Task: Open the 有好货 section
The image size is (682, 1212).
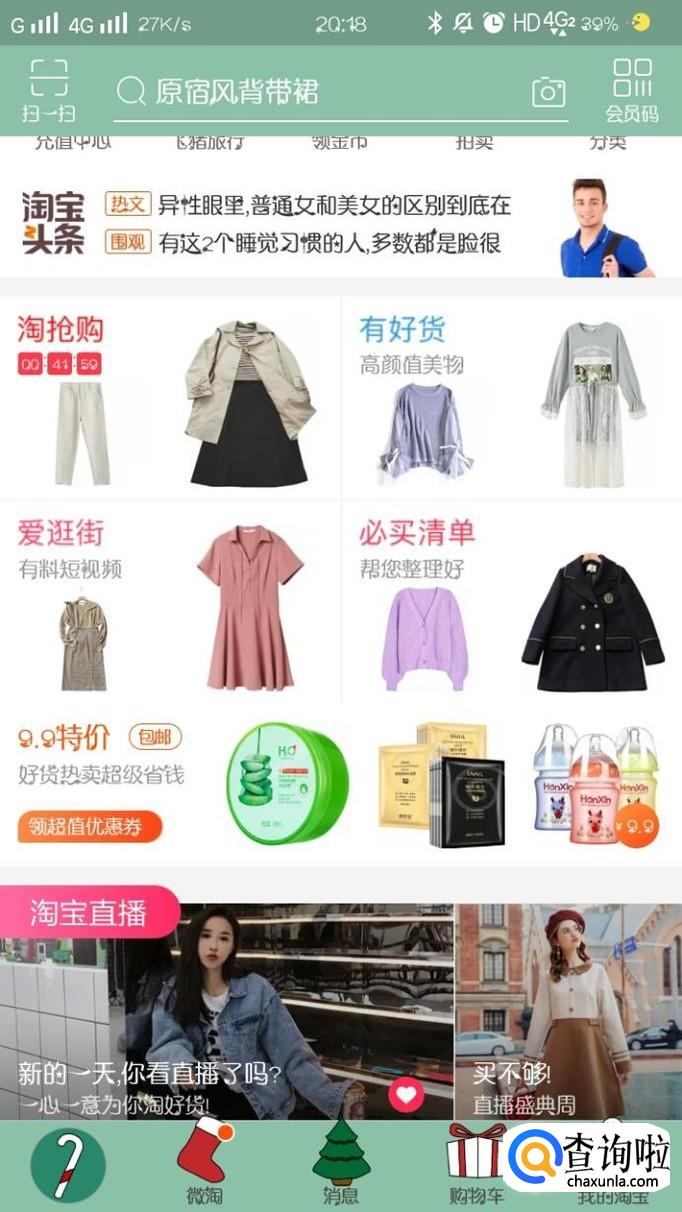Action: [511, 398]
